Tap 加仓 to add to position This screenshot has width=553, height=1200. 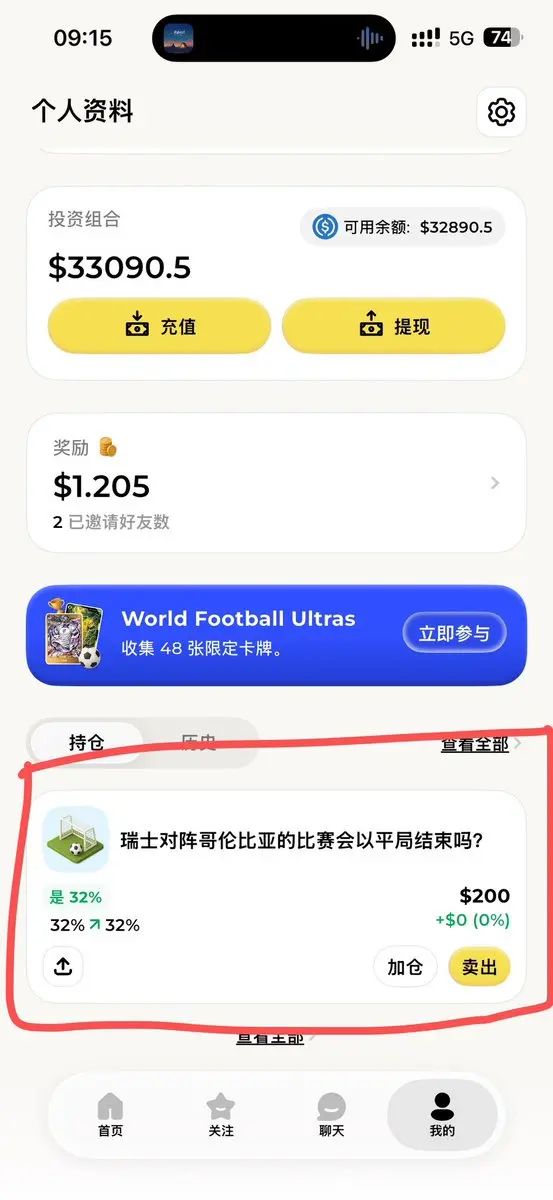(405, 967)
